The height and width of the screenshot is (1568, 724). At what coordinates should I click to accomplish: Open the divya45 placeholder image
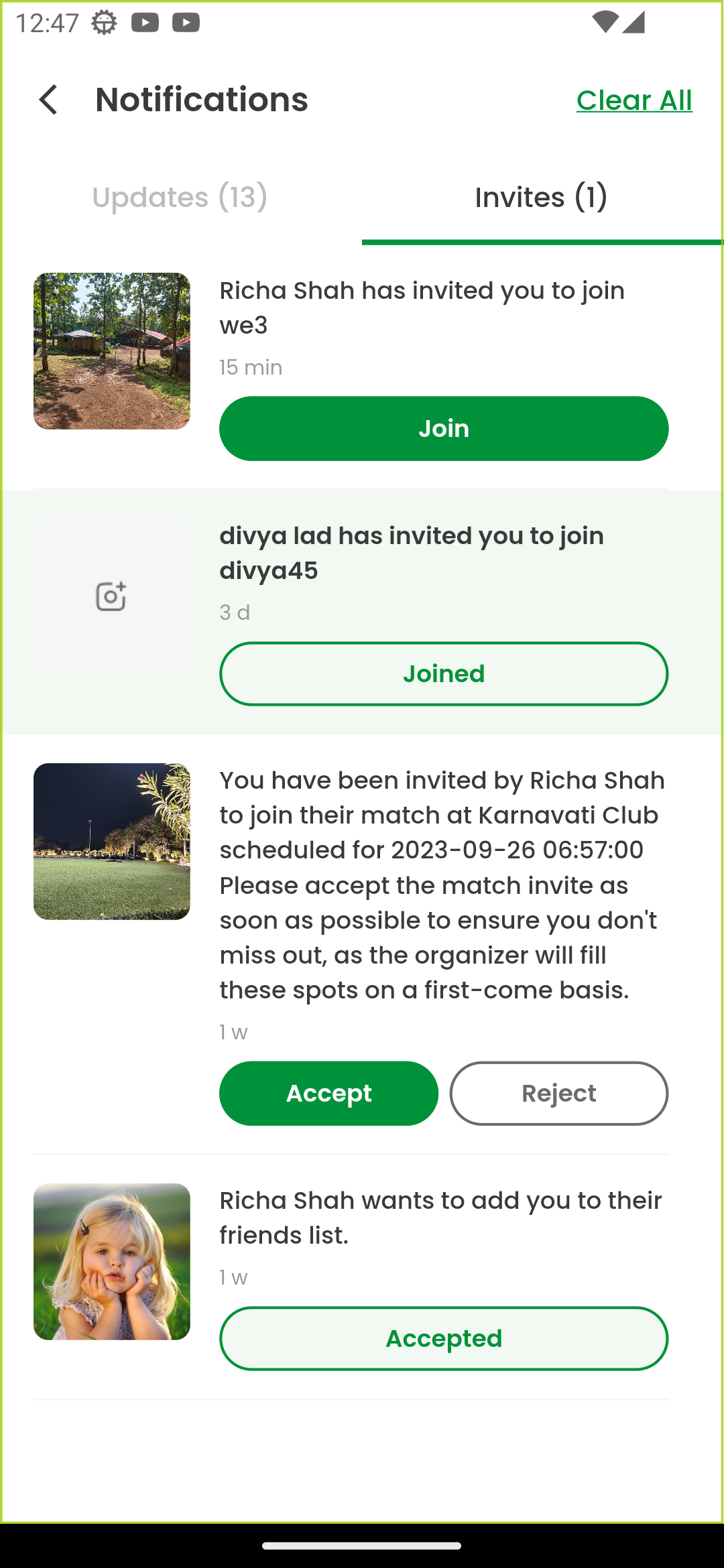click(x=112, y=596)
